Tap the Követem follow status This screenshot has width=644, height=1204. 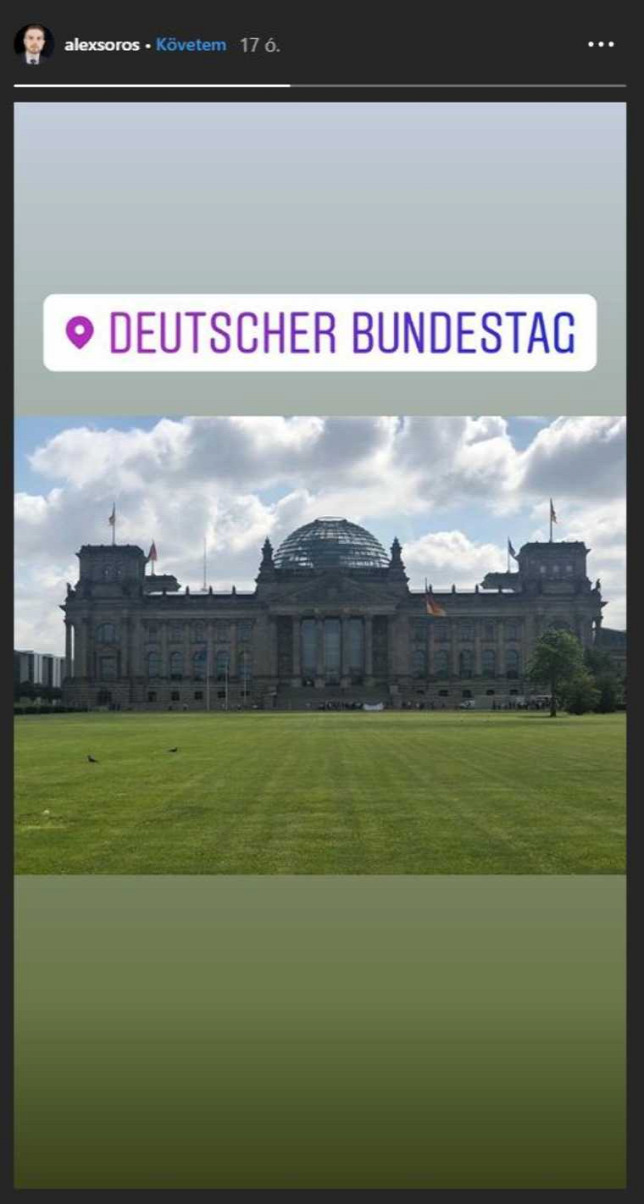[191, 45]
